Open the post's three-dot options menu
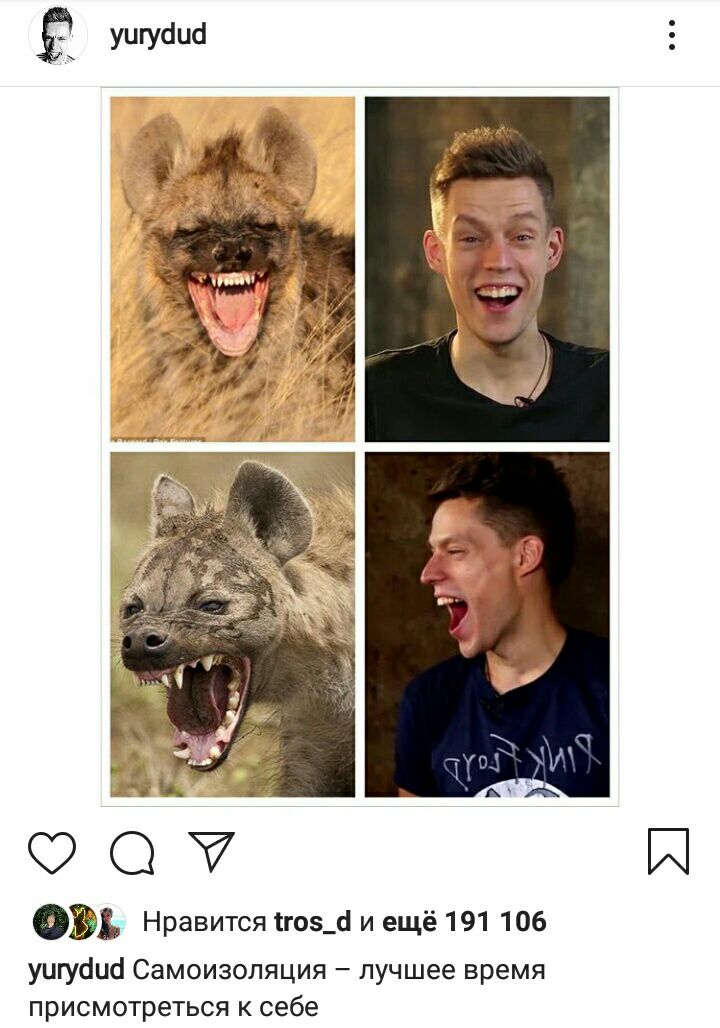720x1028 pixels. point(672,36)
